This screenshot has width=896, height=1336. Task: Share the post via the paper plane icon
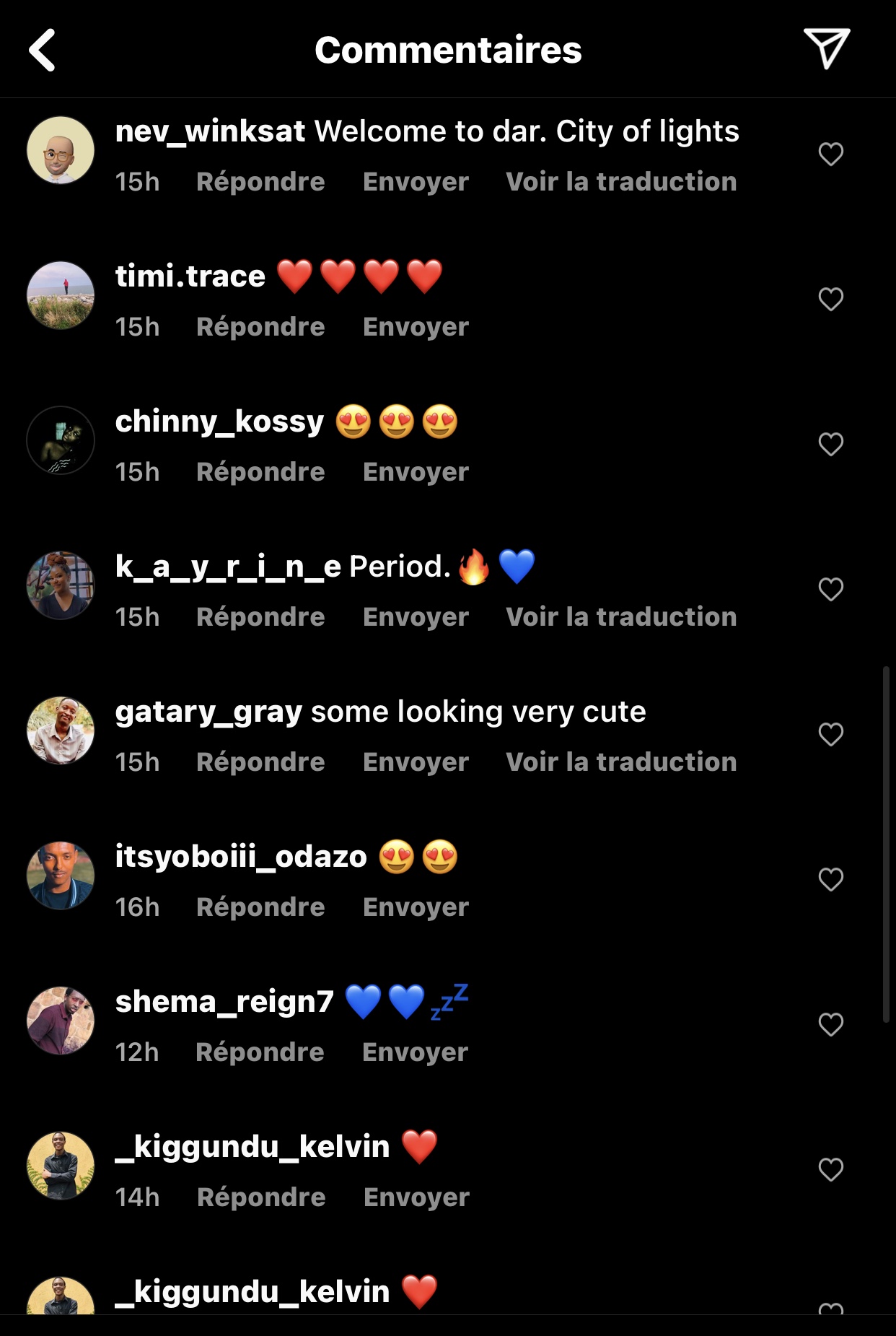[827, 48]
